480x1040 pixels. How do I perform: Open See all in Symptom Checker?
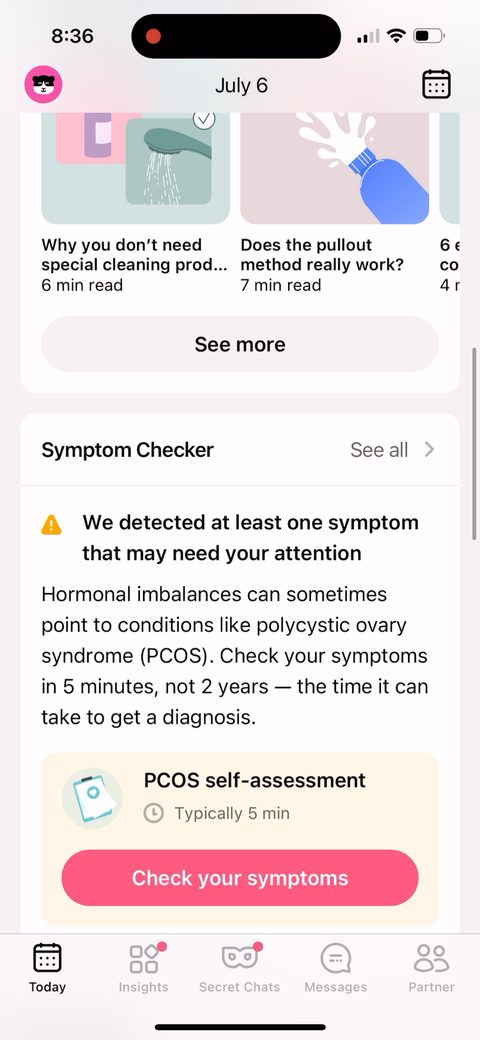click(392, 450)
